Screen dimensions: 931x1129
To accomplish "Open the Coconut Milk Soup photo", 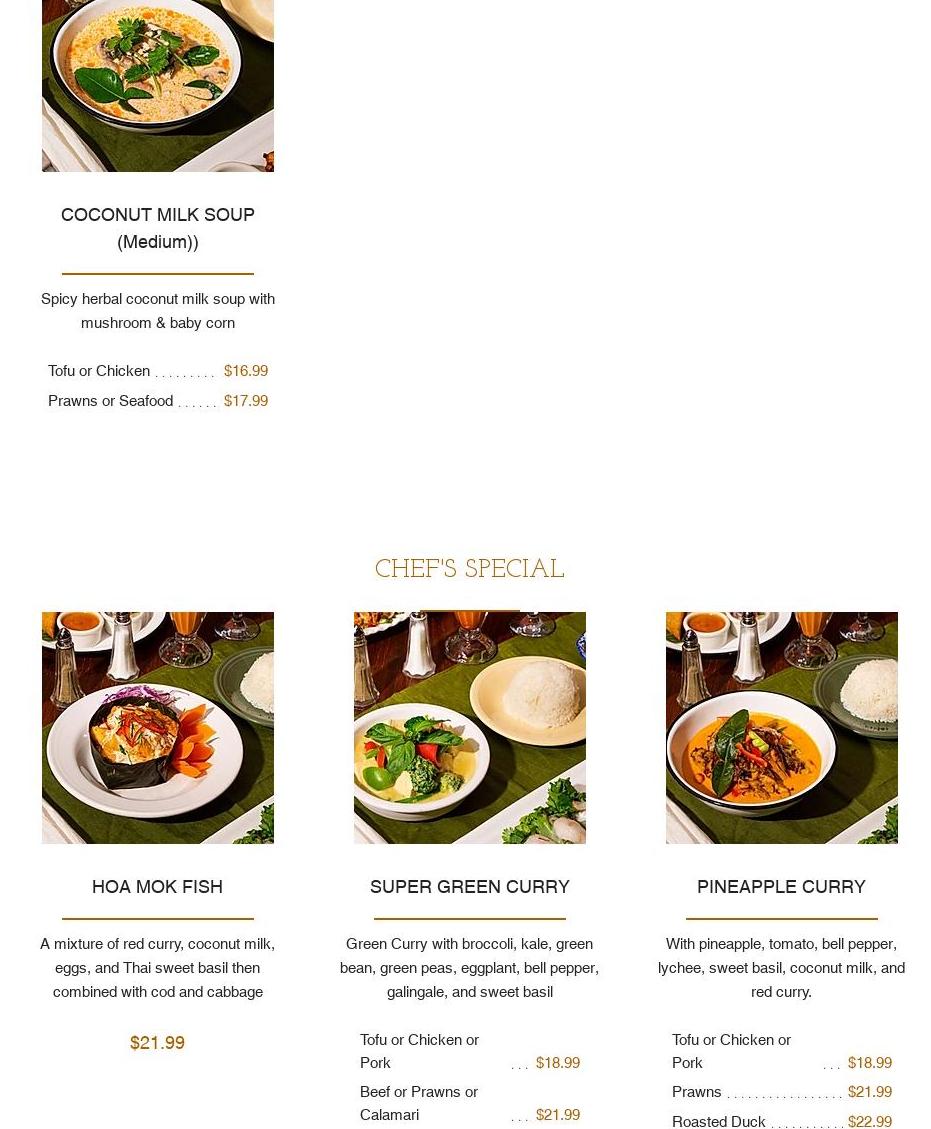I will click(x=157, y=85).
